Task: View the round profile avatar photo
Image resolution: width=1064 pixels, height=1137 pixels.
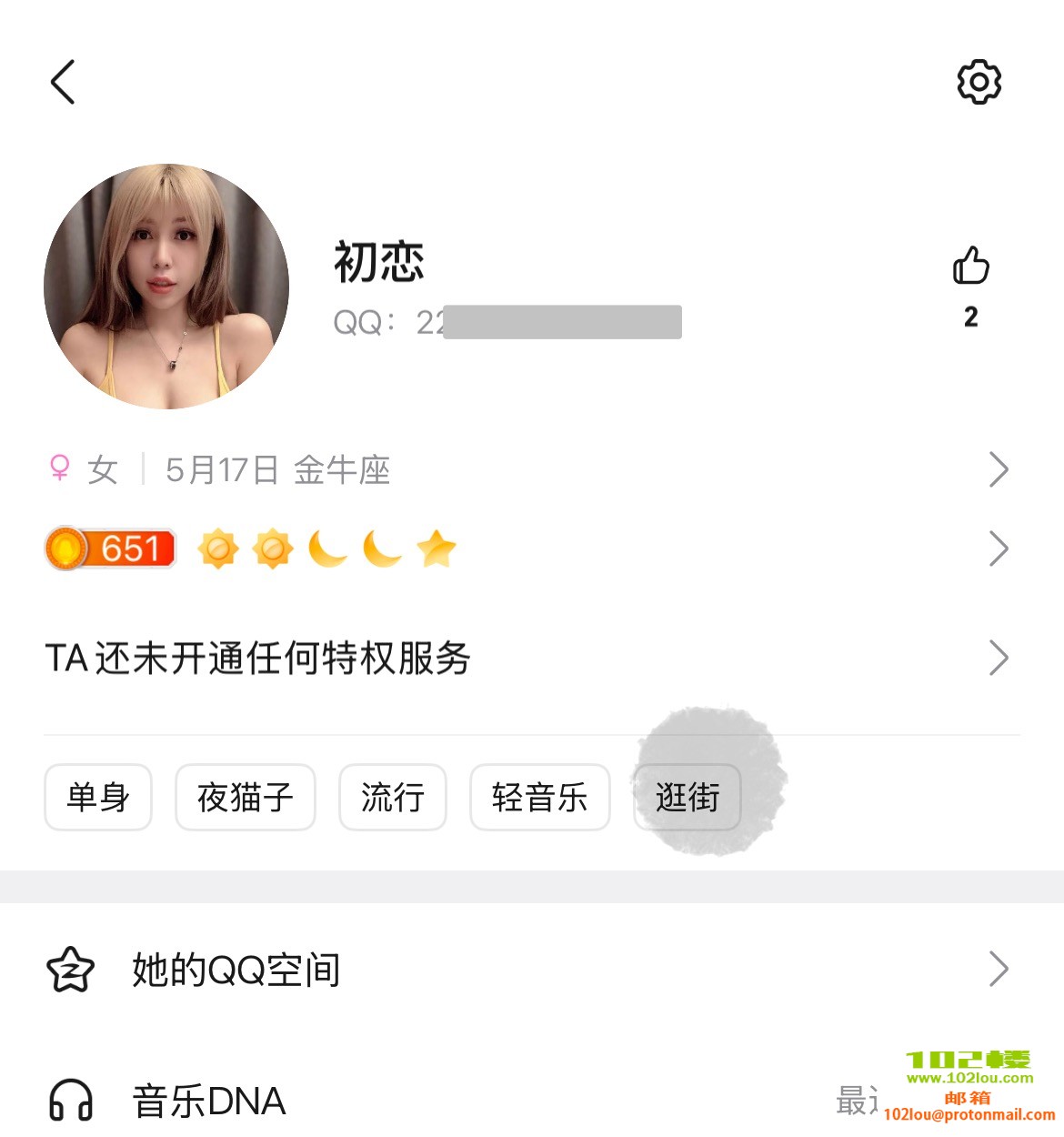Action: coord(166,287)
